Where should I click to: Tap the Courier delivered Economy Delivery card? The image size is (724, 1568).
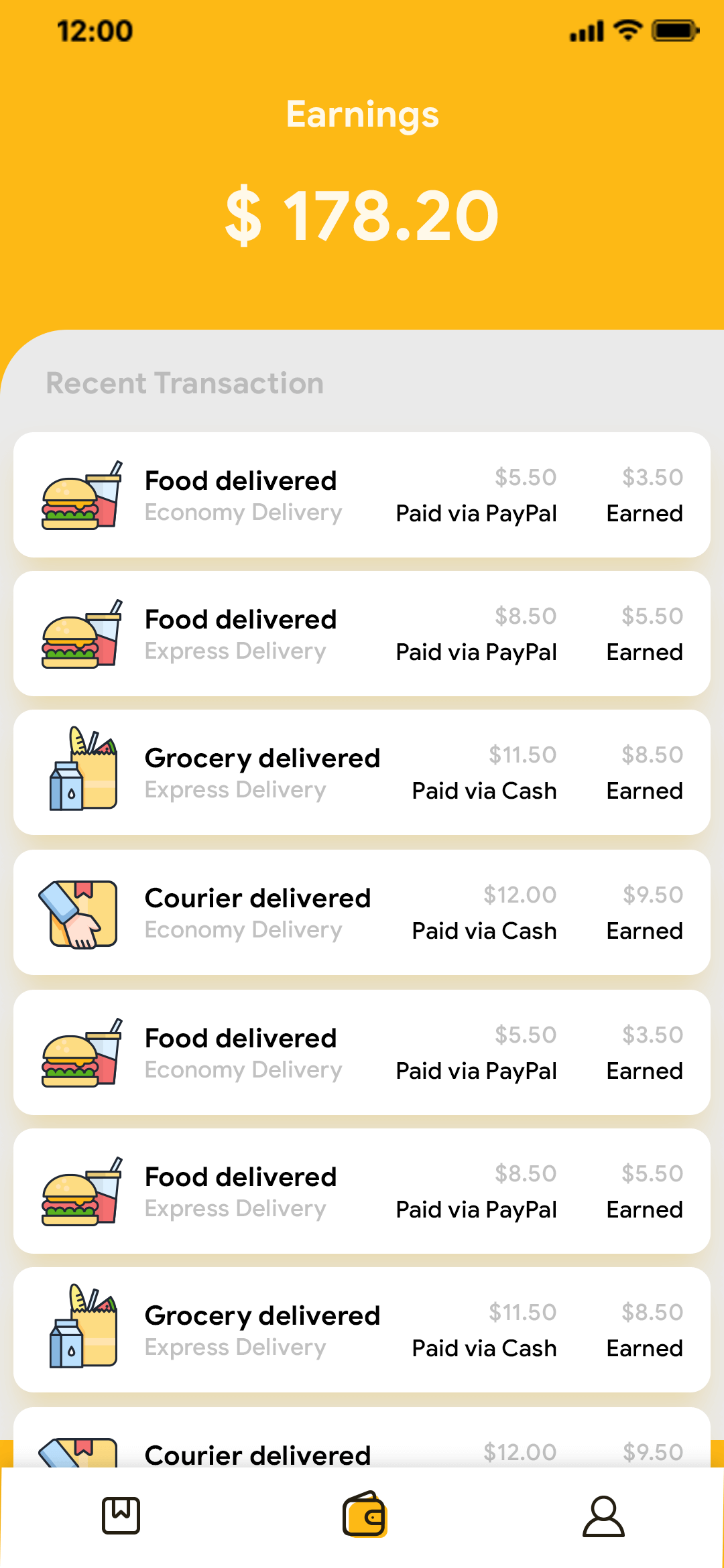click(x=362, y=911)
